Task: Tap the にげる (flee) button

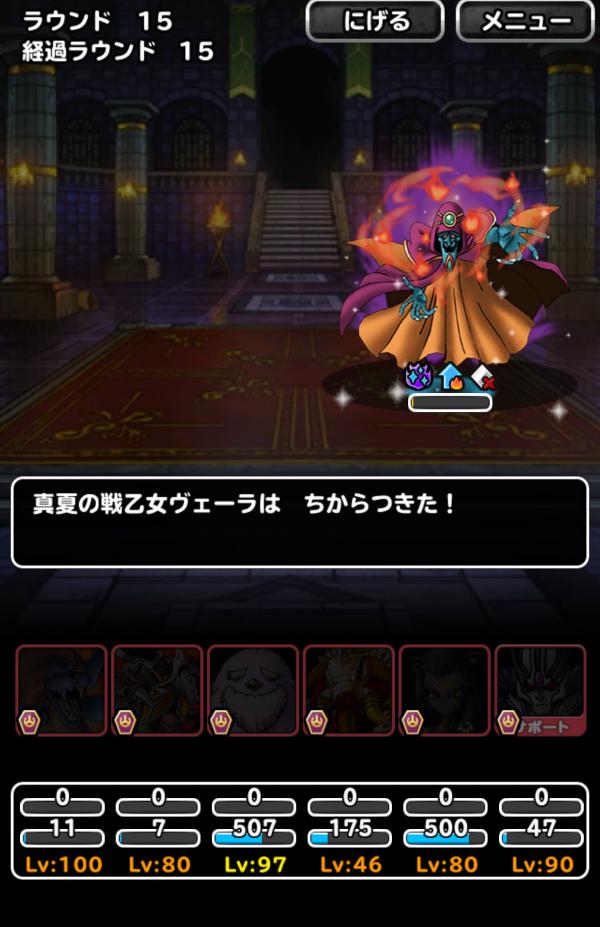Action: (x=375, y=21)
